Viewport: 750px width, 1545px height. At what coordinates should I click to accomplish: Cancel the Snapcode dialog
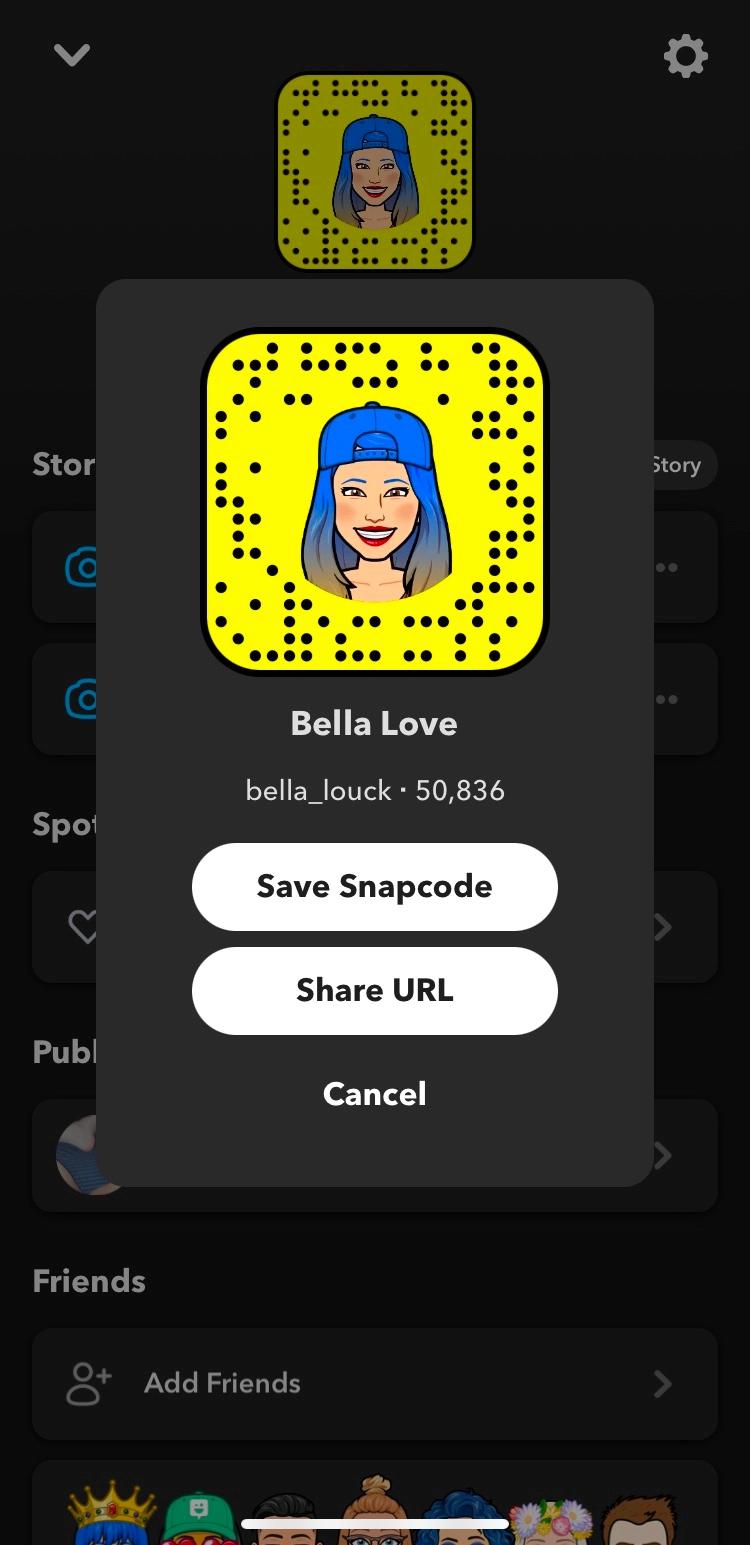(x=374, y=1093)
